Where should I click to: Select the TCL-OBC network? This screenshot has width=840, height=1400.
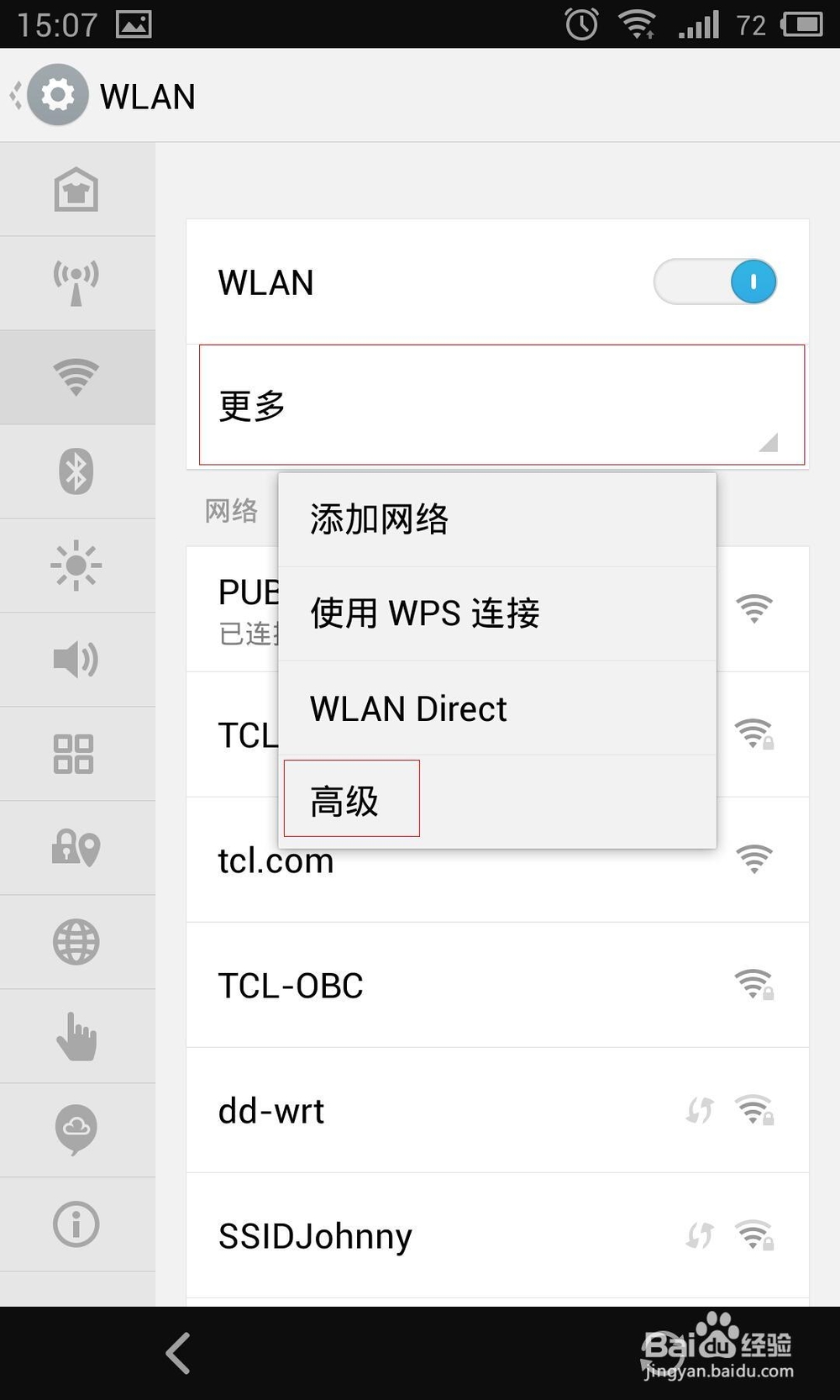pos(496,985)
